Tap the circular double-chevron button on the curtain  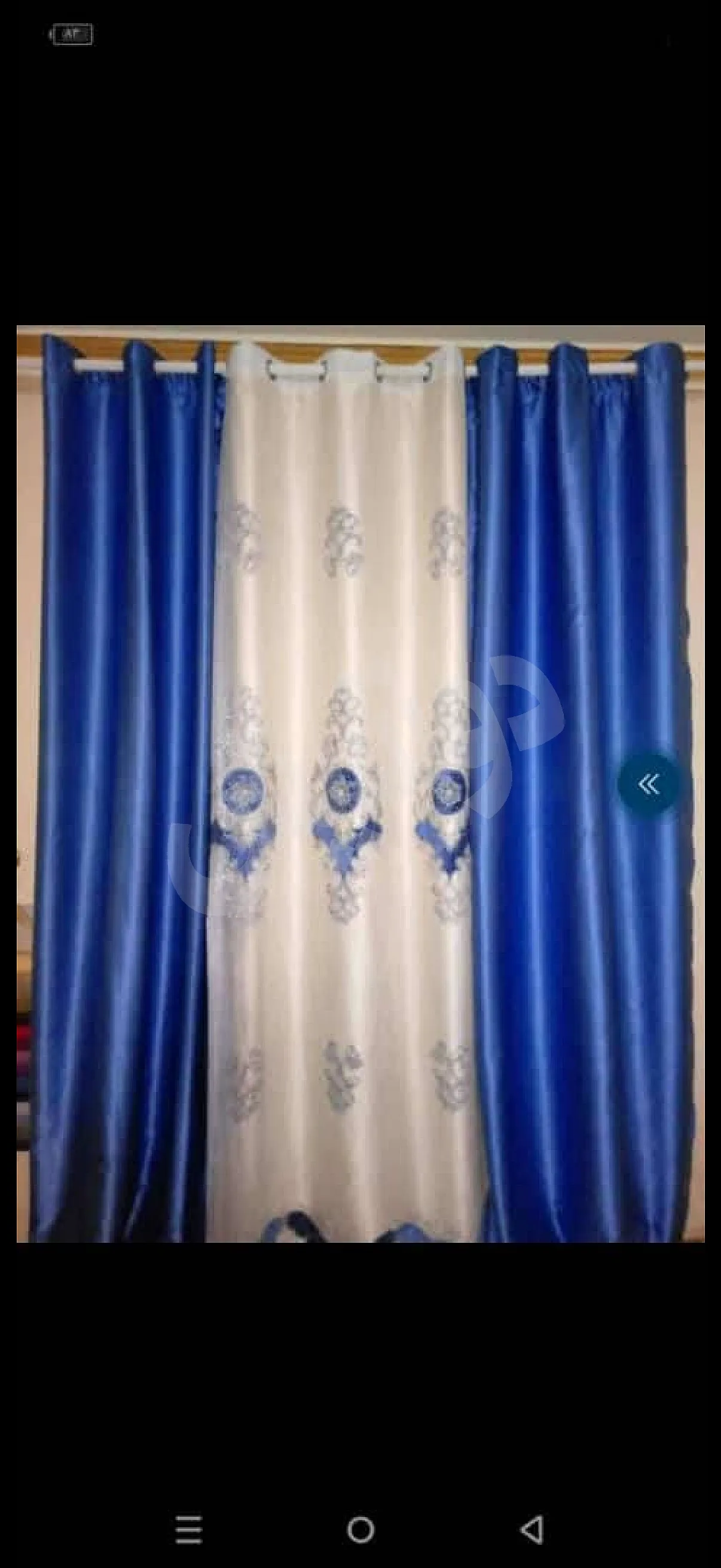click(x=649, y=784)
